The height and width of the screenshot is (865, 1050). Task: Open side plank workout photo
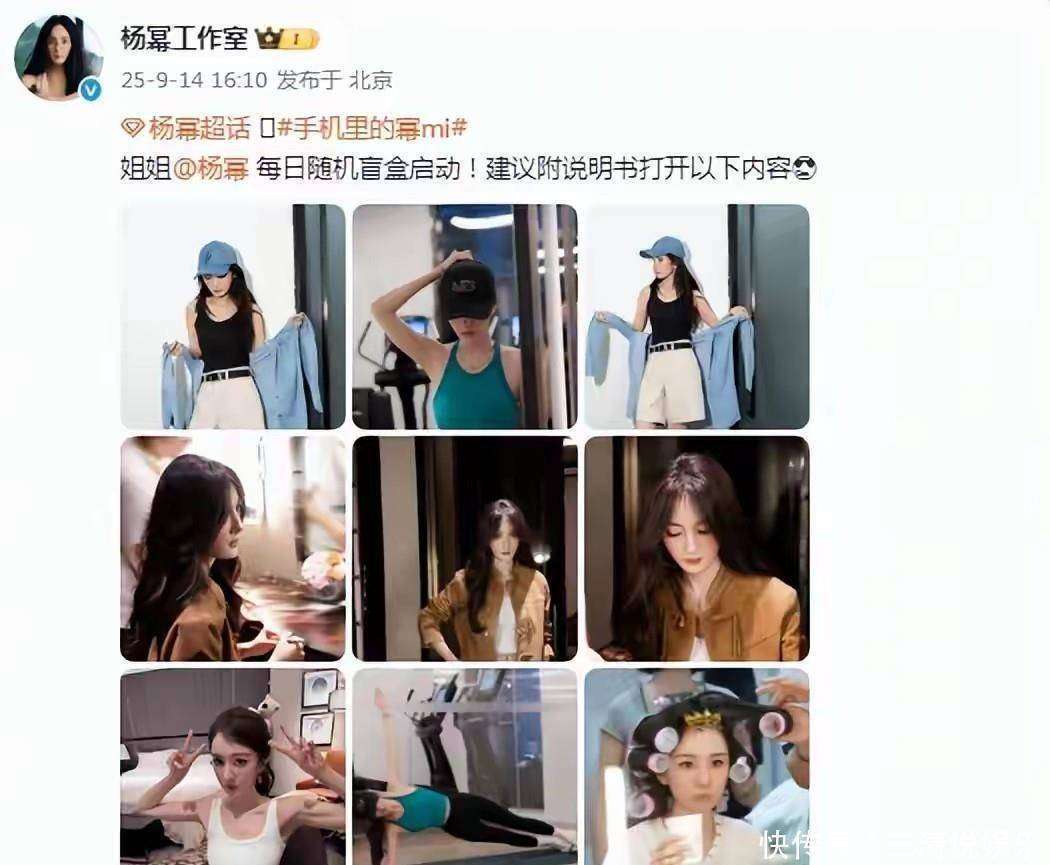(465, 766)
